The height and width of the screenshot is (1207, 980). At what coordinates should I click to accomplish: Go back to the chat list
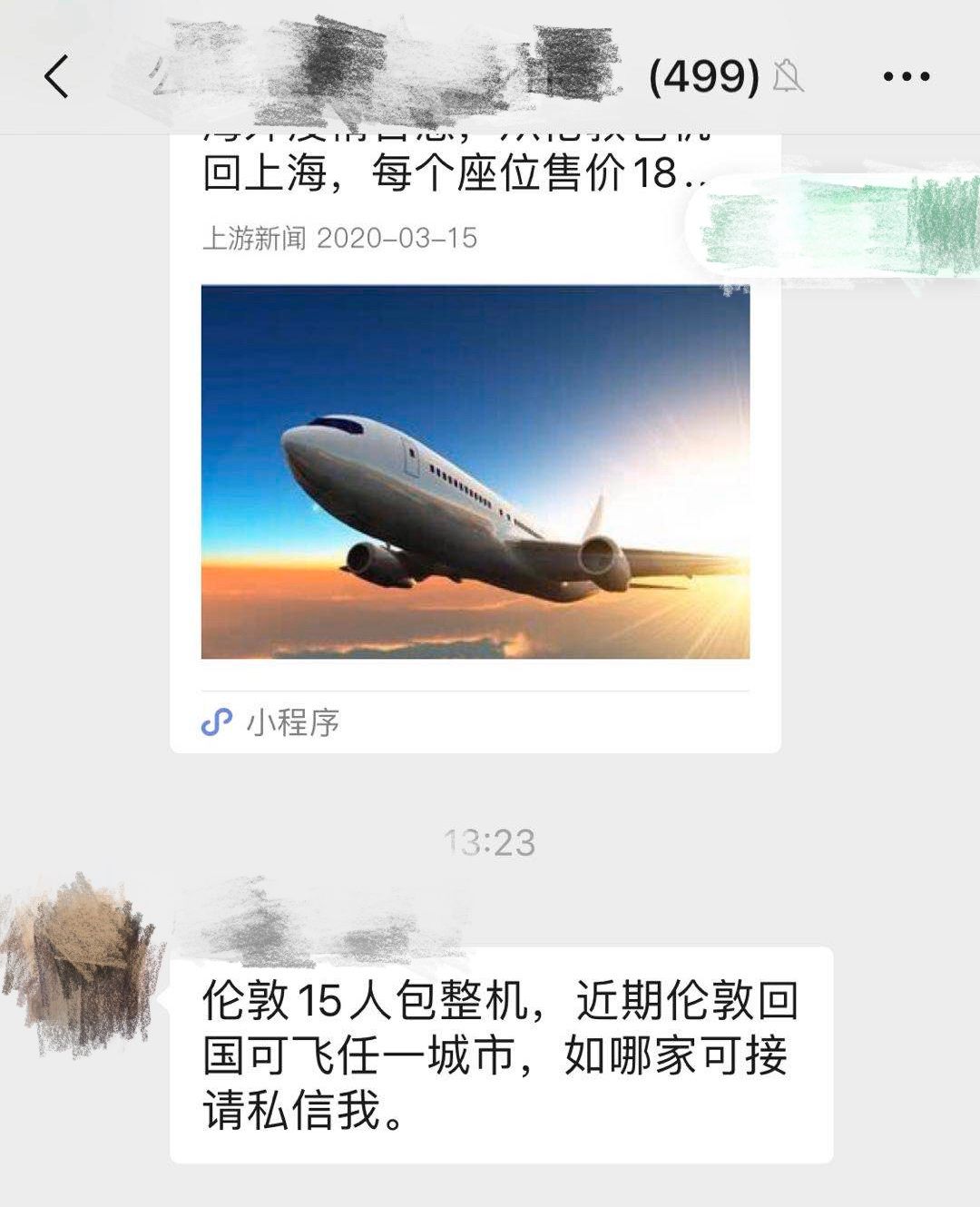[x=56, y=76]
